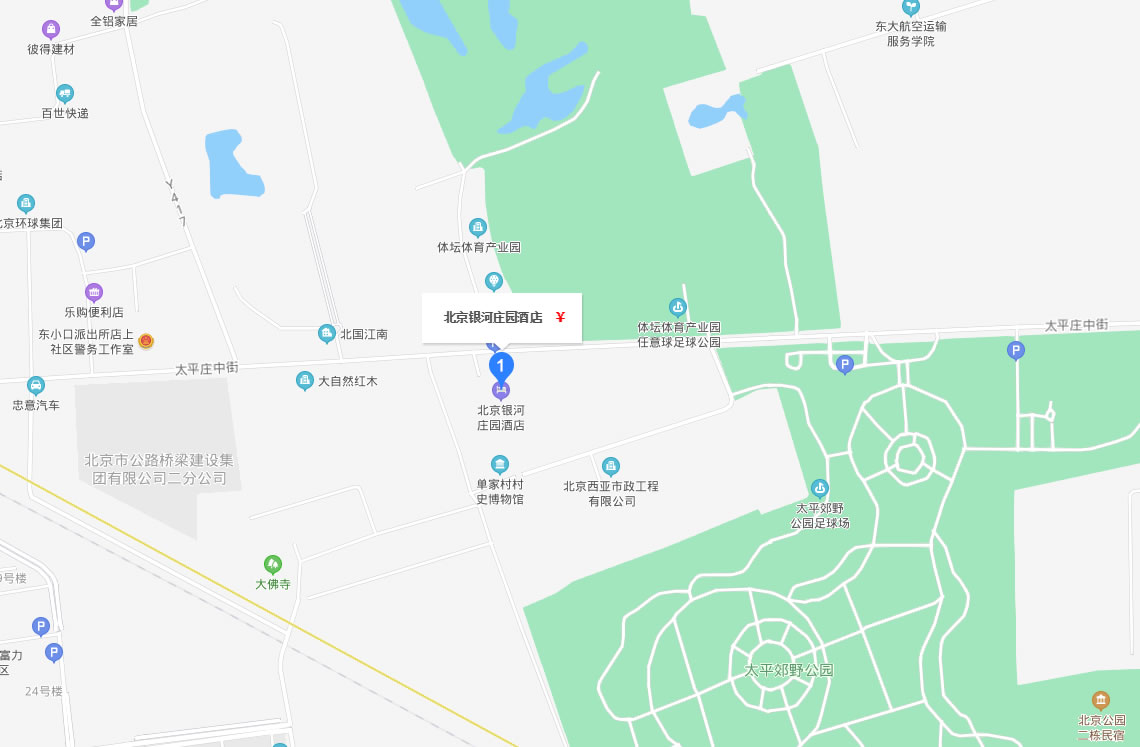The width and height of the screenshot is (1140, 747).
Task: Select the 北京公园二栋民宿 marker
Action: click(x=1101, y=700)
